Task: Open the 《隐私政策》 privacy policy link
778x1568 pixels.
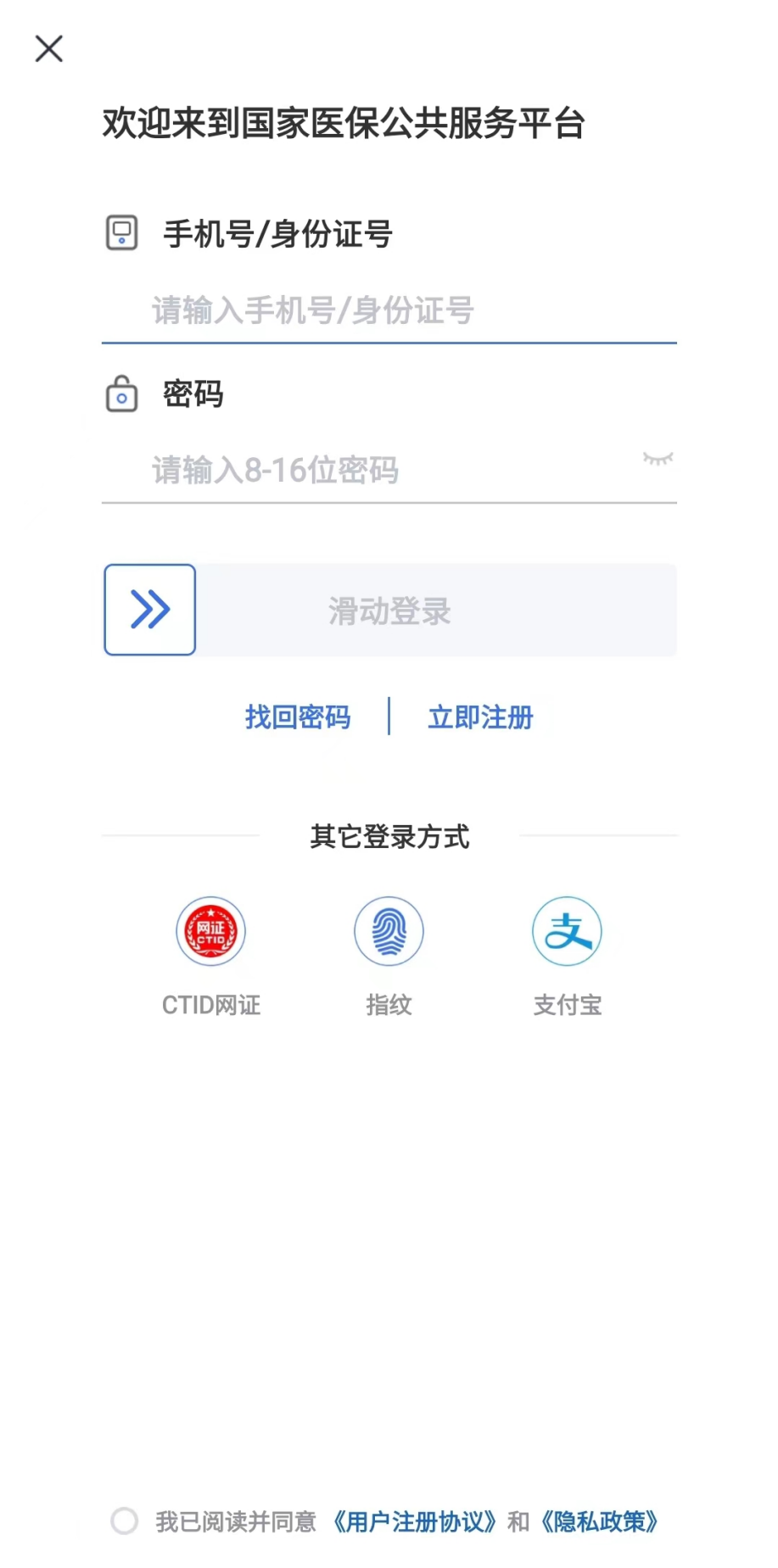Action: pyautogui.click(x=600, y=1521)
